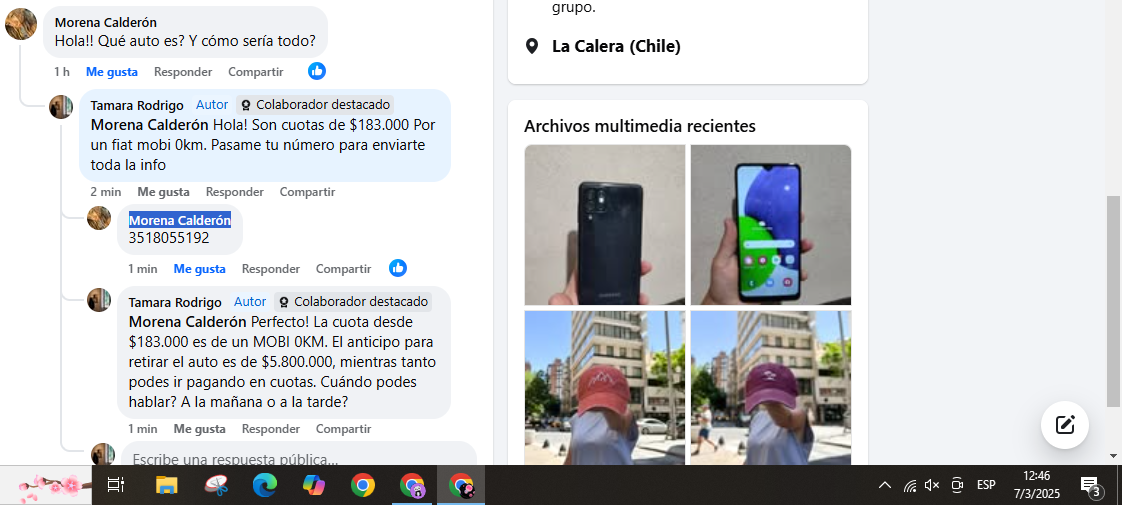The width and height of the screenshot is (1122, 505).
Task: Open the like reaction icon beside "Qué auto es?" comment
Action: (x=317, y=71)
